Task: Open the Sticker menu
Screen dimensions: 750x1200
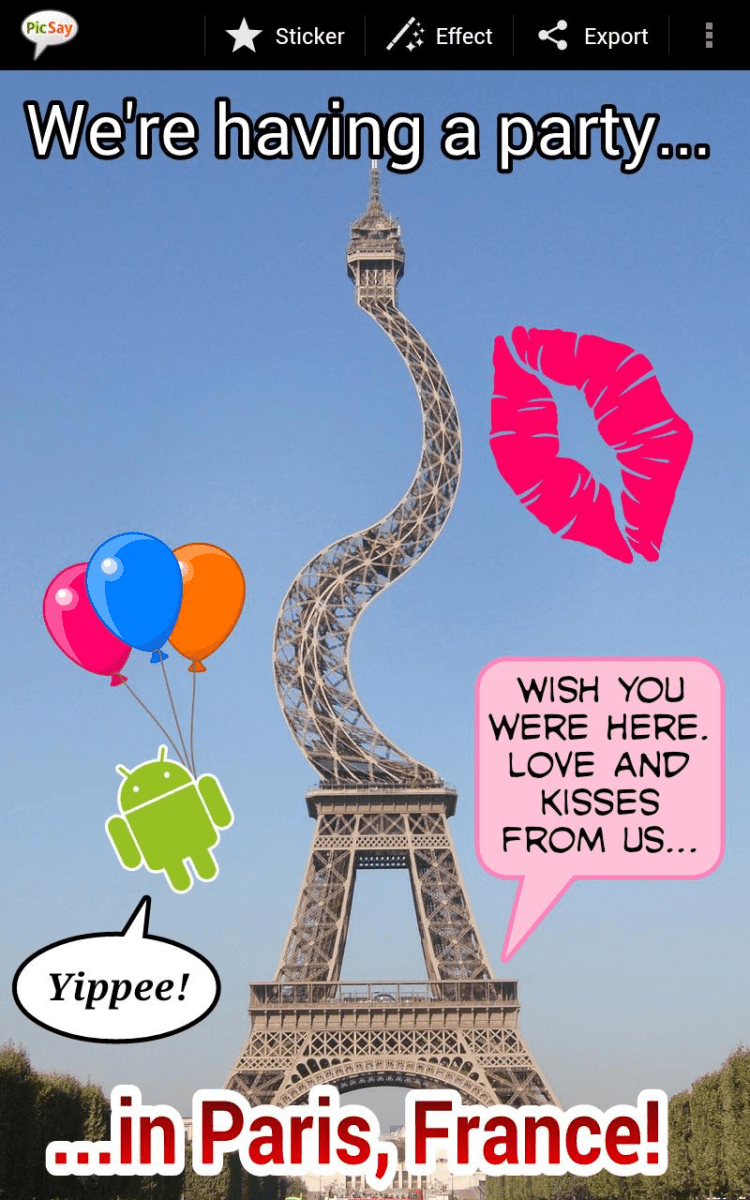Action: click(x=285, y=36)
